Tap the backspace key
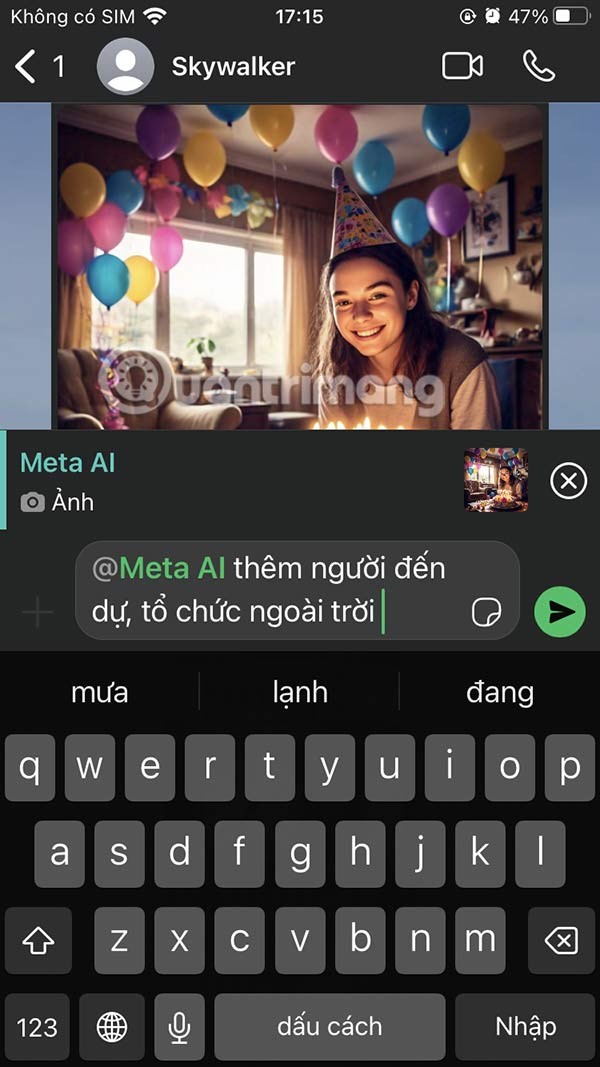The width and height of the screenshot is (600, 1067). (x=562, y=940)
